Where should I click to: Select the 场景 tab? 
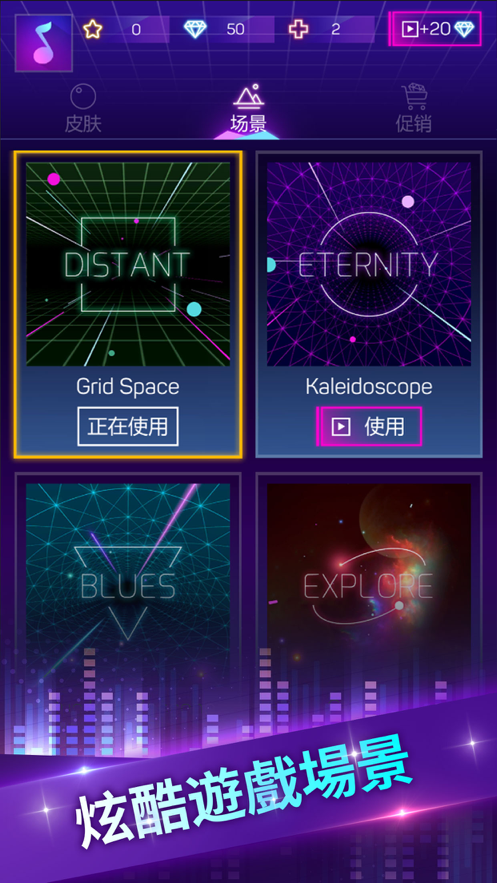[x=248, y=109]
